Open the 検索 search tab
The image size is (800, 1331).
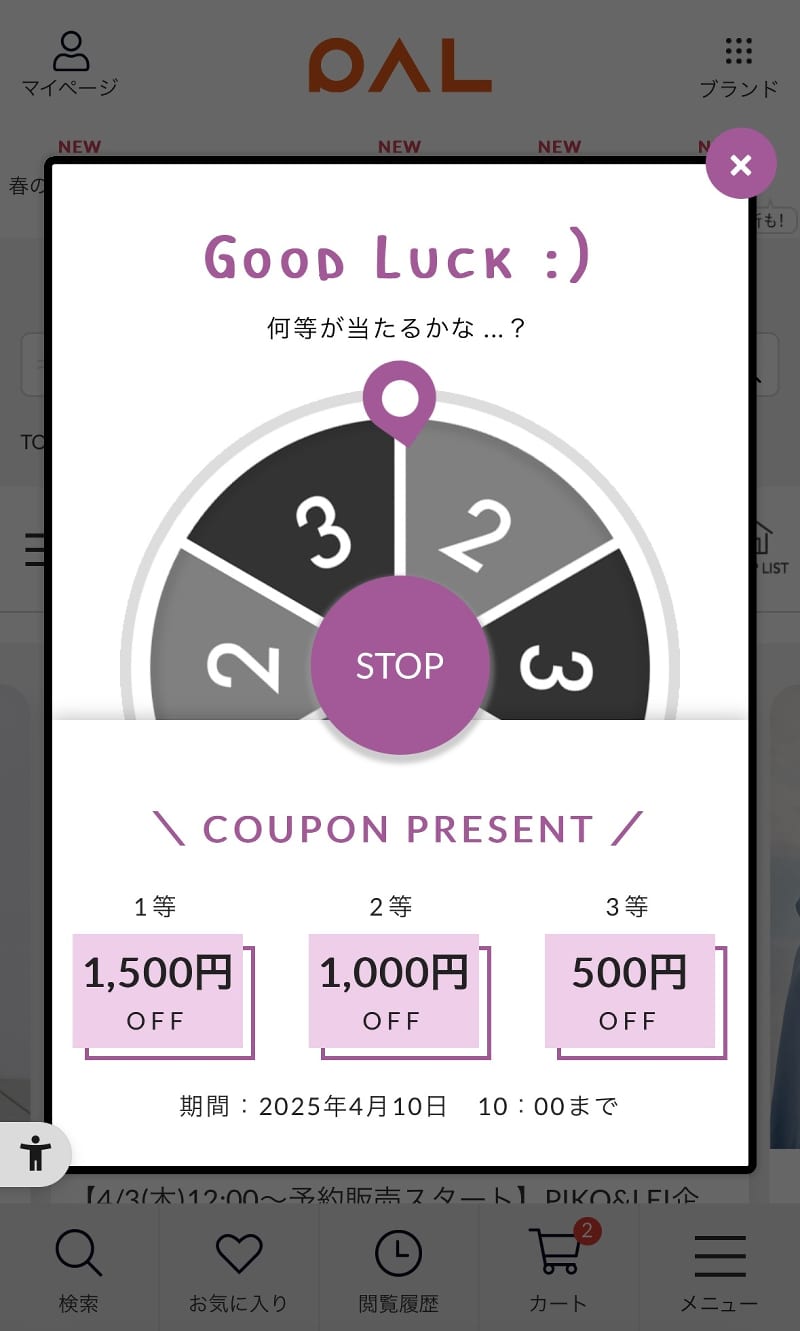tap(78, 1270)
